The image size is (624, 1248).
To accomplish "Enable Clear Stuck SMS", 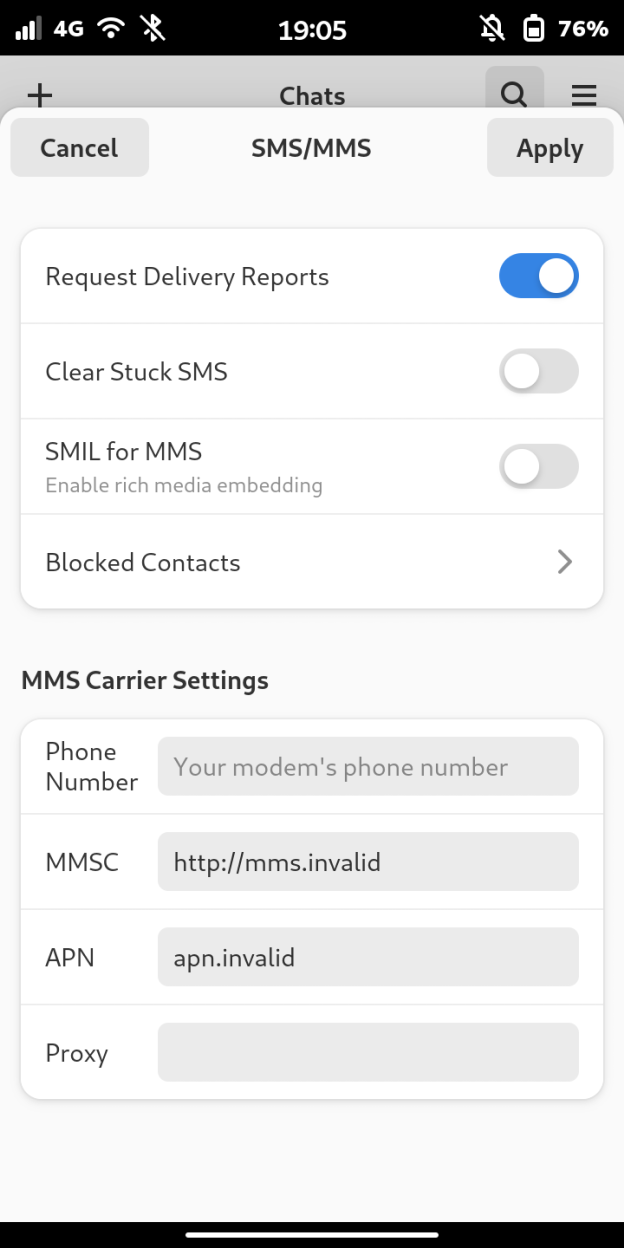I will click(x=538, y=371).
